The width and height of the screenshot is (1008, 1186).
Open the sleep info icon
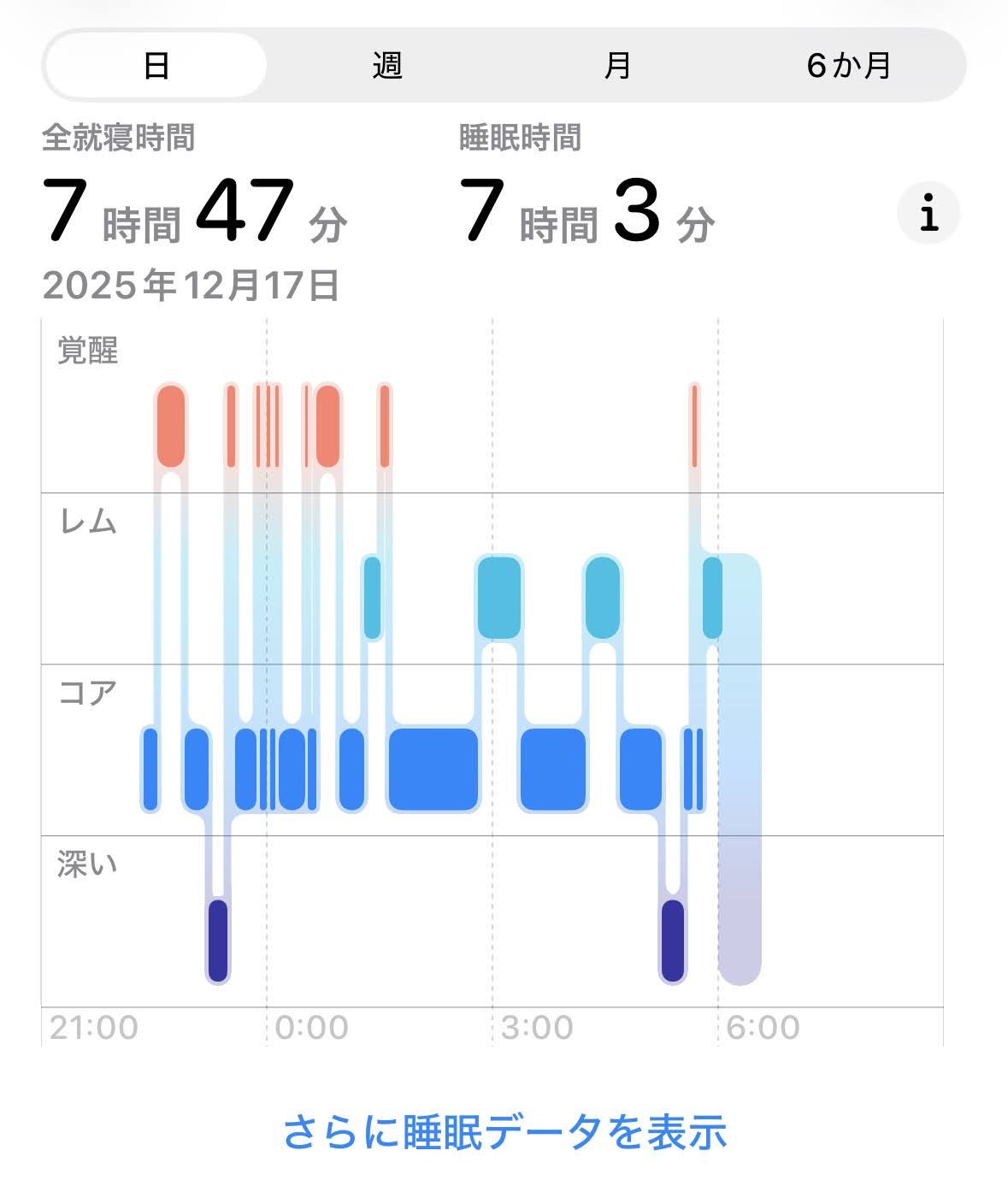pos(928,213)
